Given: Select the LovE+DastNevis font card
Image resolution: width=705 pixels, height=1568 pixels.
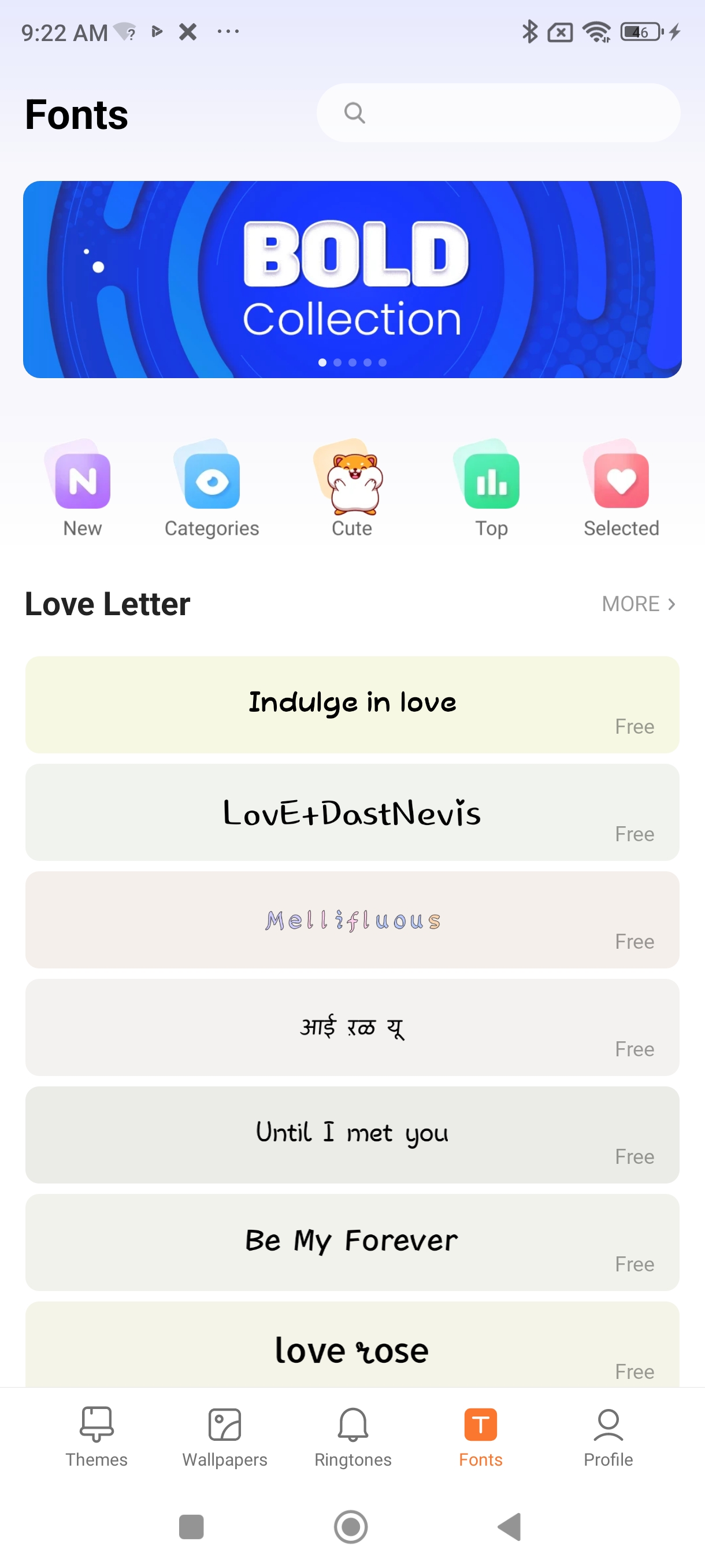Looking at the screenshot, I should [352, 812].
